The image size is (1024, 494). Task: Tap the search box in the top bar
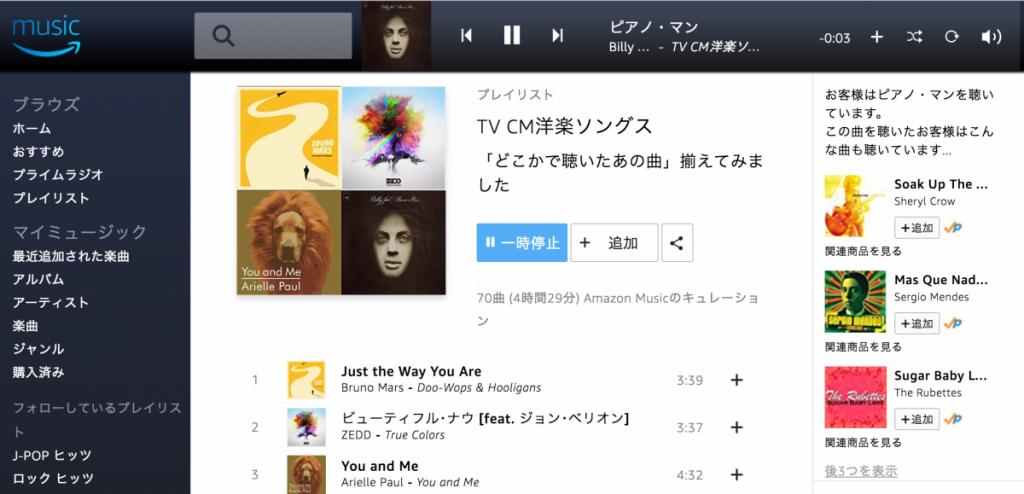(273, 36)
